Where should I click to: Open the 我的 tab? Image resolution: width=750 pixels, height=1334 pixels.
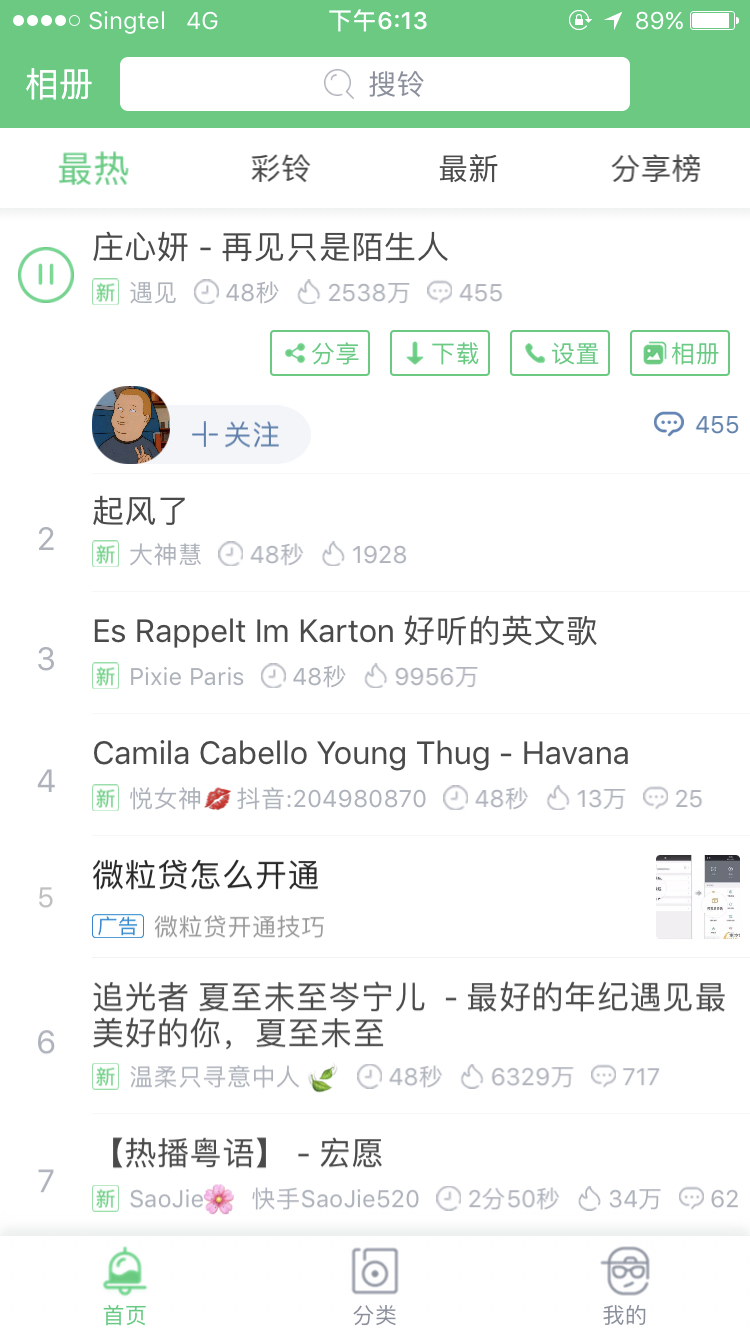tap(625, 1286)
